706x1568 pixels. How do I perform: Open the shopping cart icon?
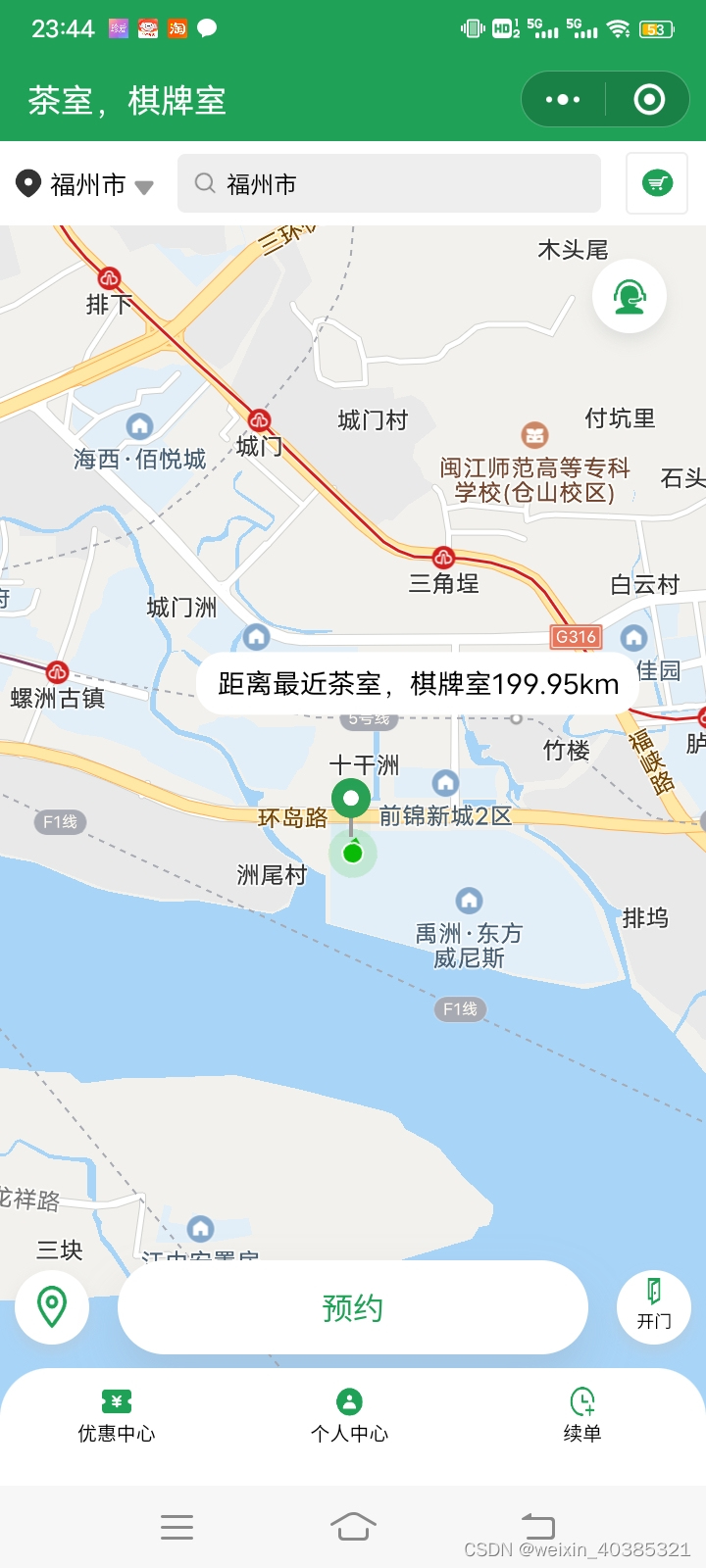(x=657, y=183)
